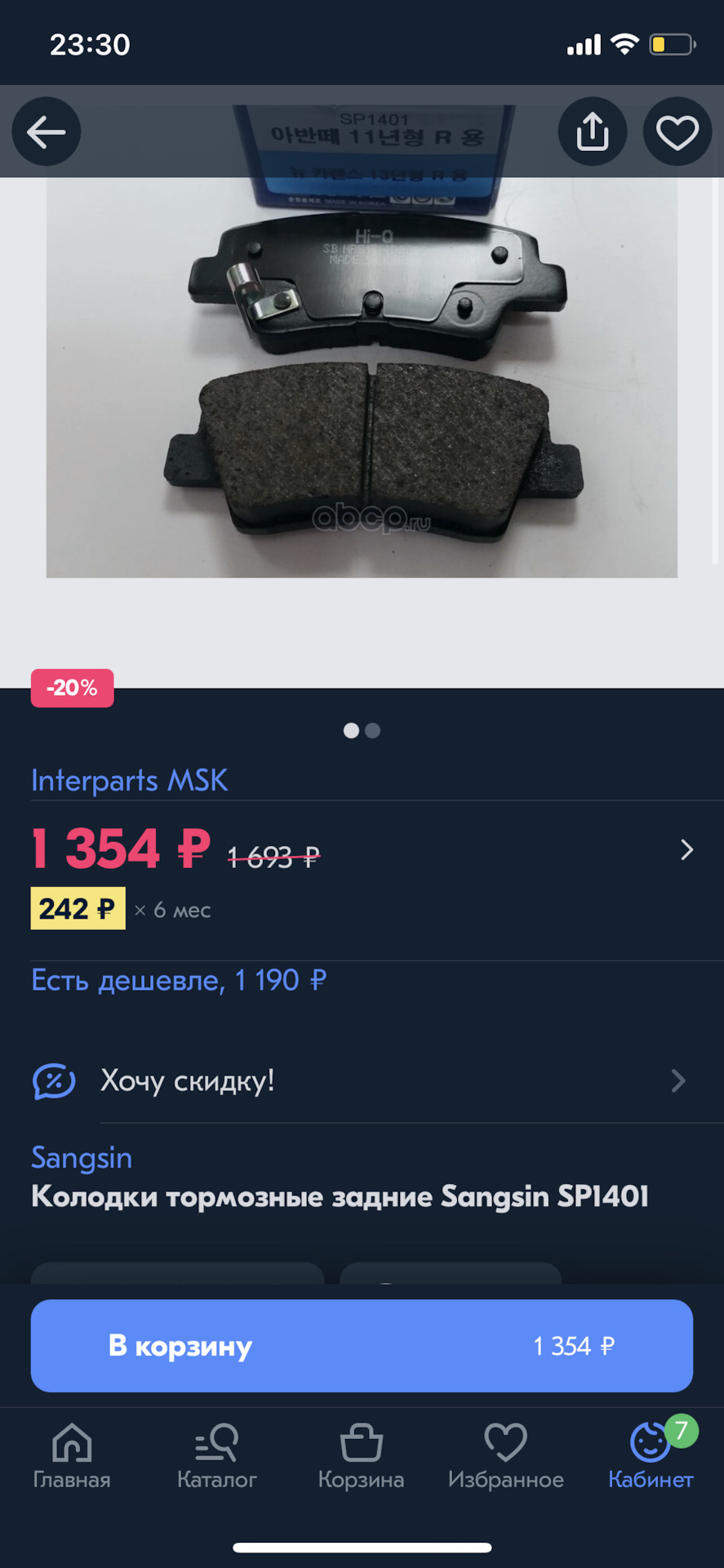Open the Interparts MSK seller link
The image size is (724, 1568).
(130, 780)
